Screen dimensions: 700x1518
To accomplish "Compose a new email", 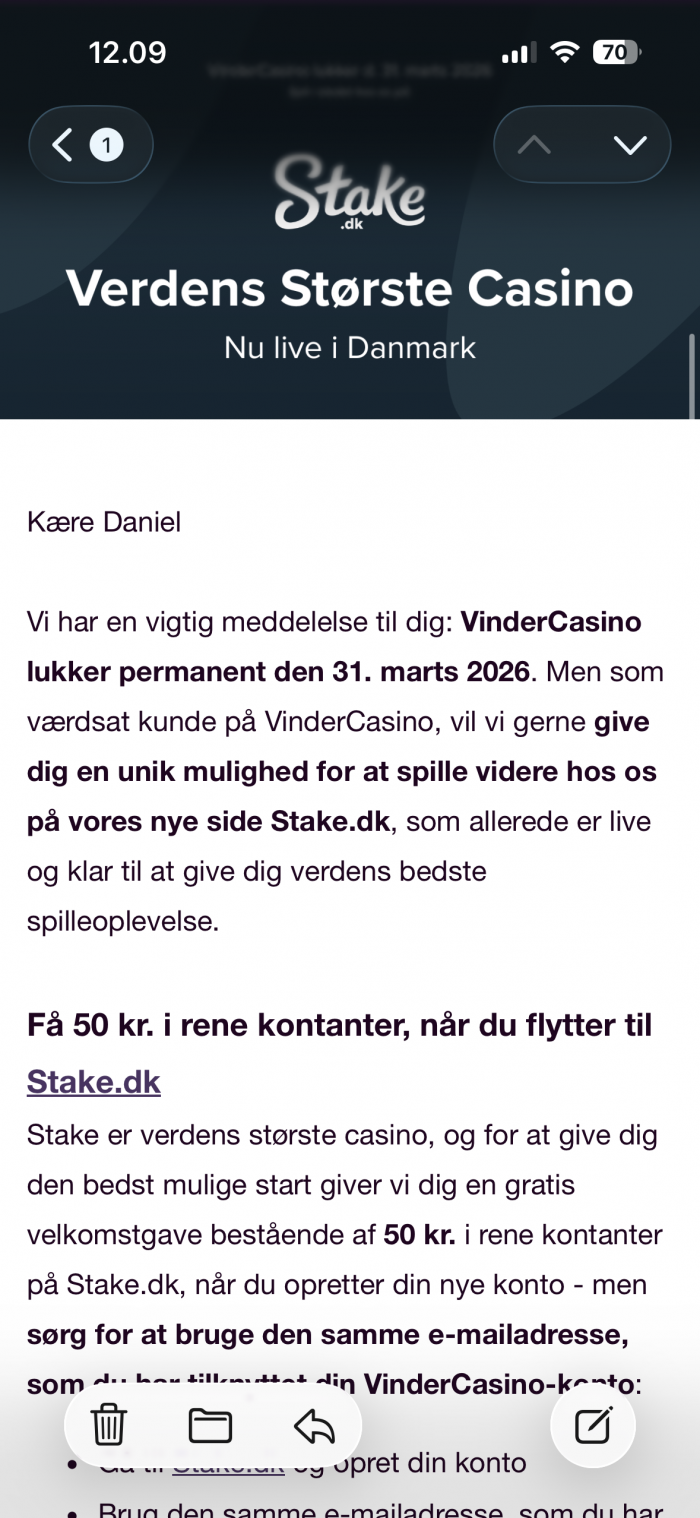I will (x=593, y=1425).
